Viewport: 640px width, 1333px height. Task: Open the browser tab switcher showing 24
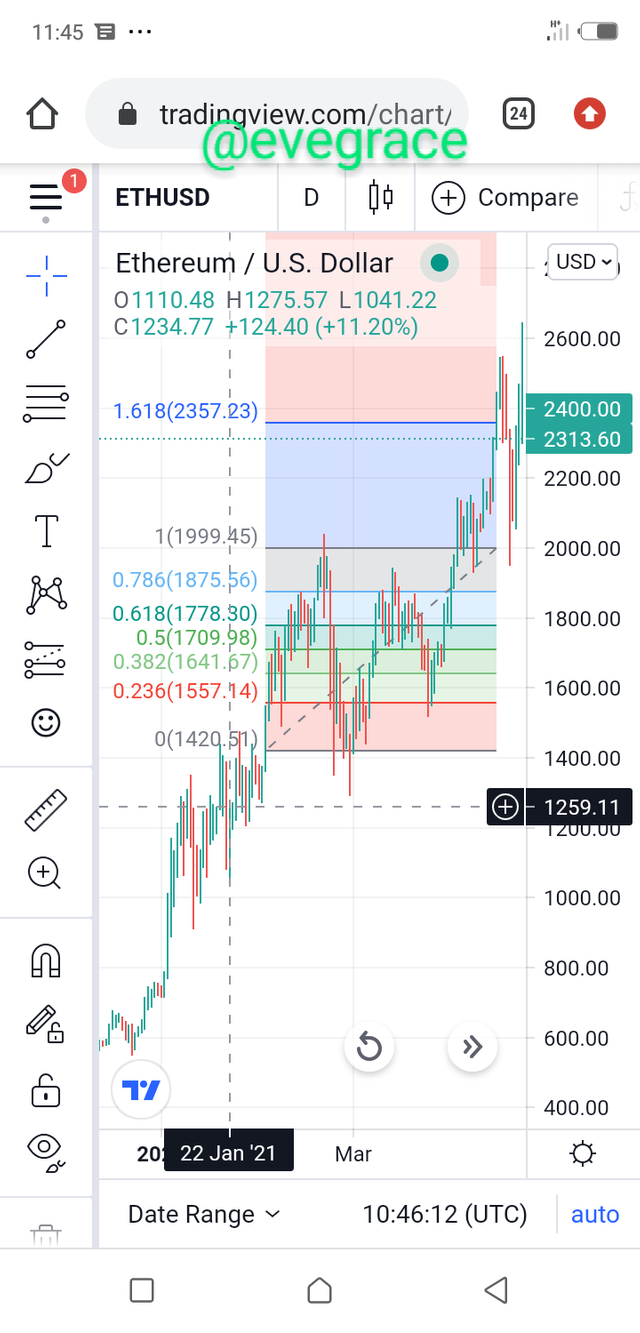pyautogui.click(x=518, y=114)
